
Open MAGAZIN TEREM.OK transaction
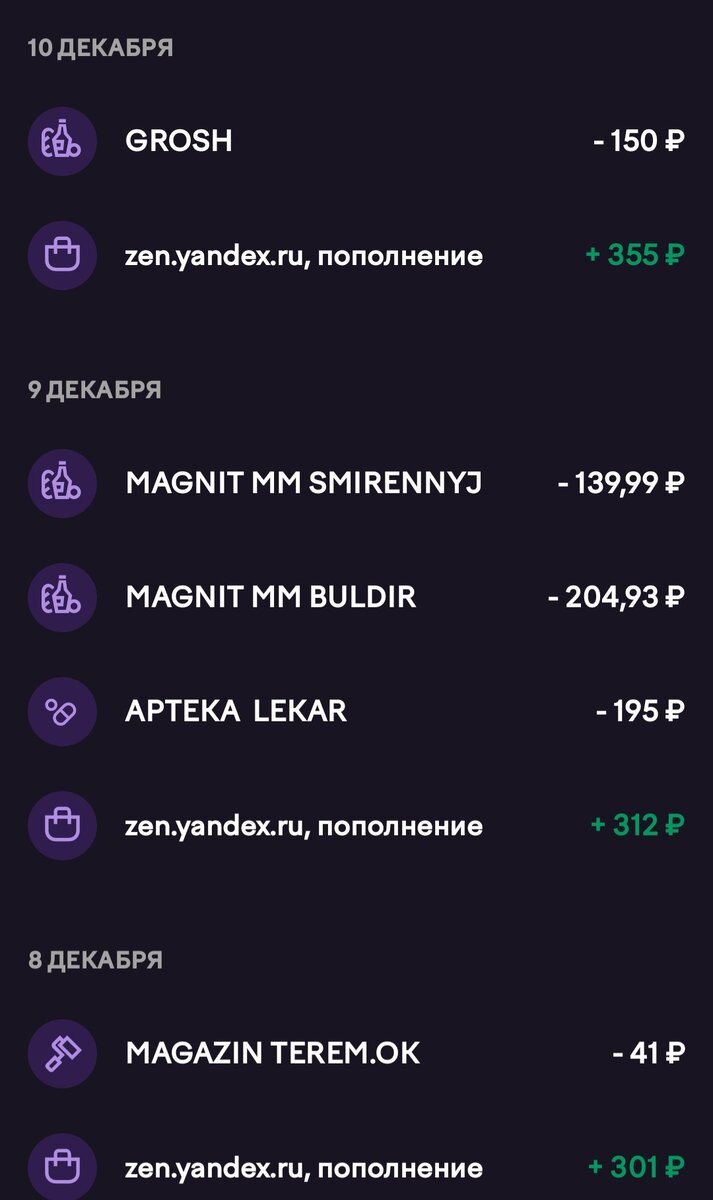click(x=356, y=1053)
